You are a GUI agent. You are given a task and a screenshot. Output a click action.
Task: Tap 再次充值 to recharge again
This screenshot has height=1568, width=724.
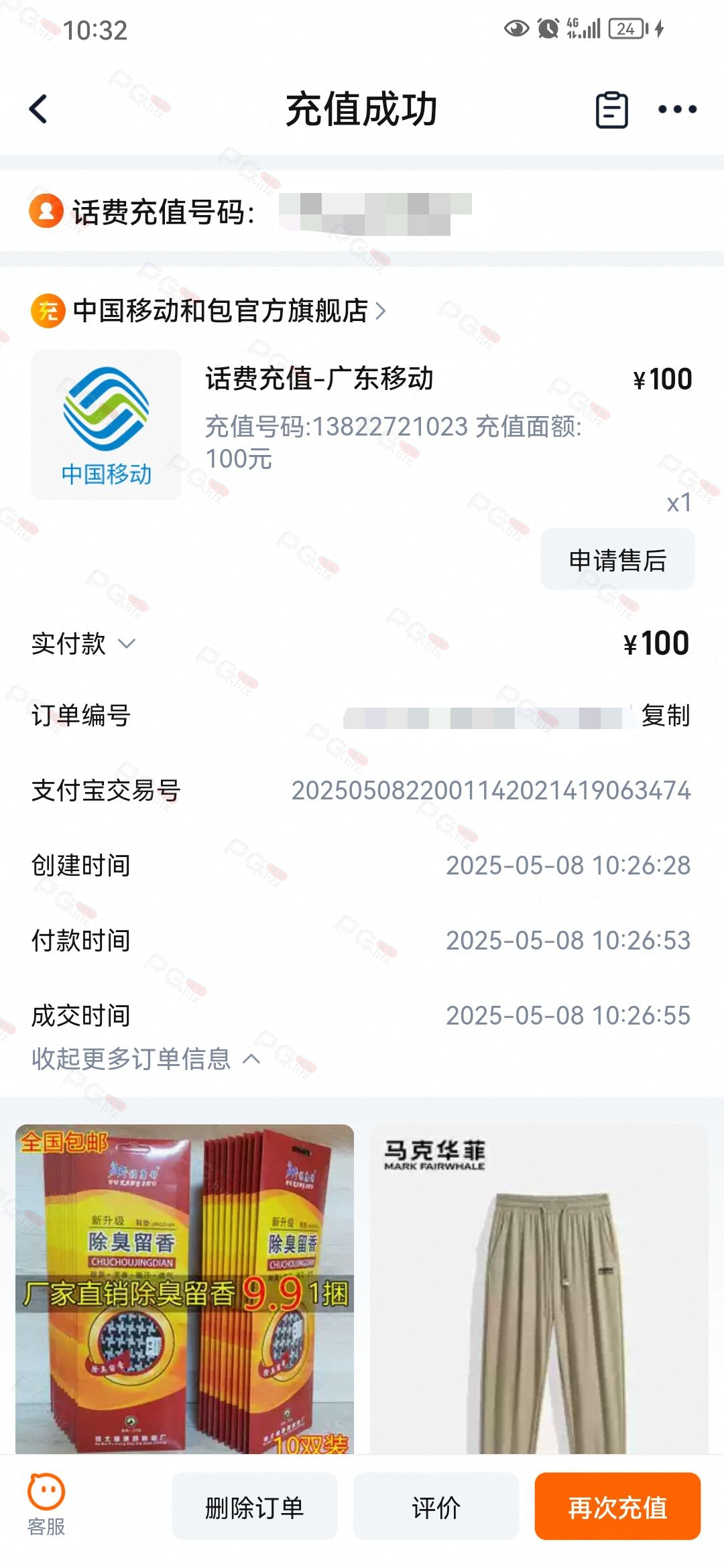click(617, 1506)
